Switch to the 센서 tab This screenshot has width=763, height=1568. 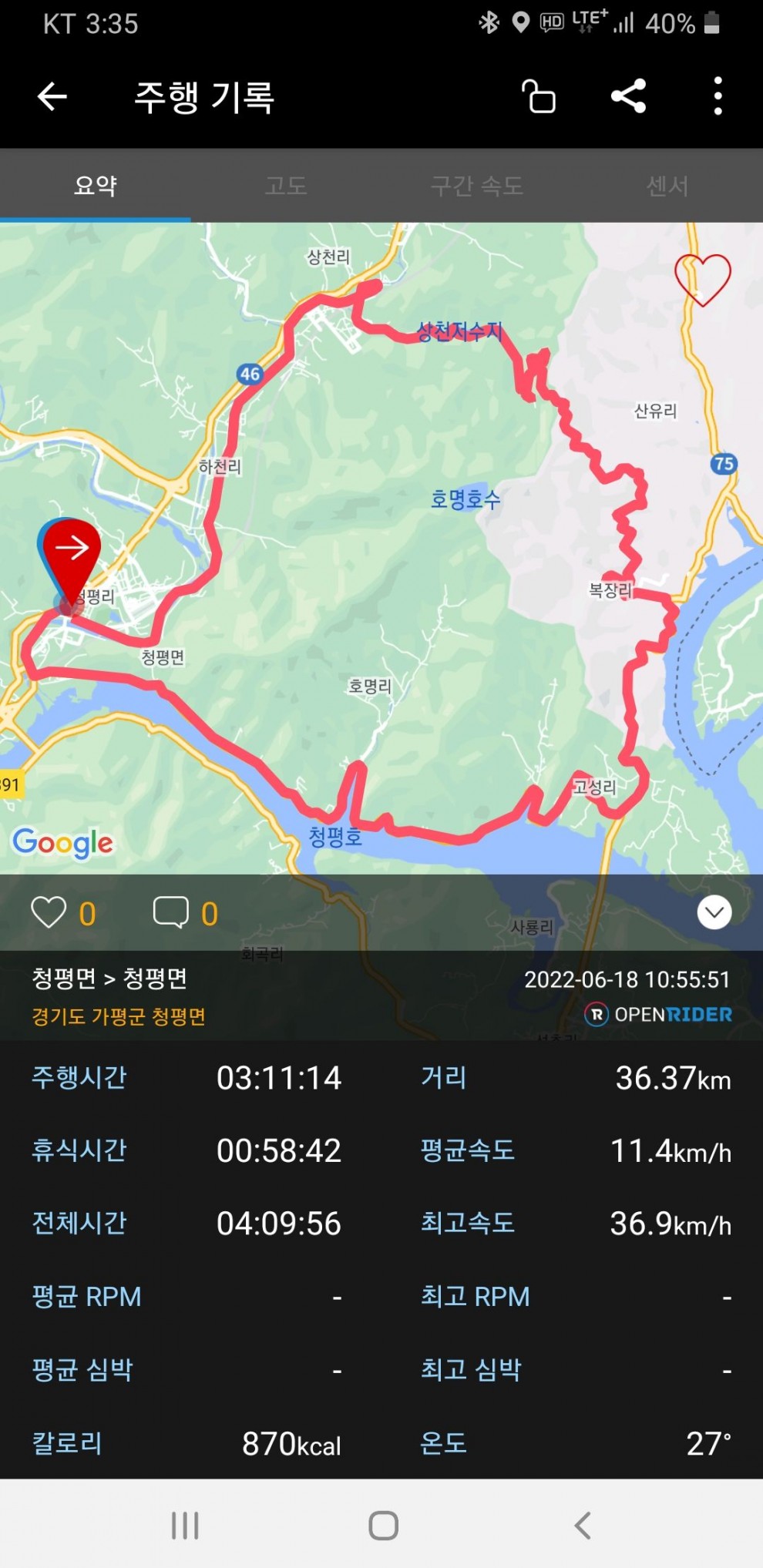click(667, 186)
